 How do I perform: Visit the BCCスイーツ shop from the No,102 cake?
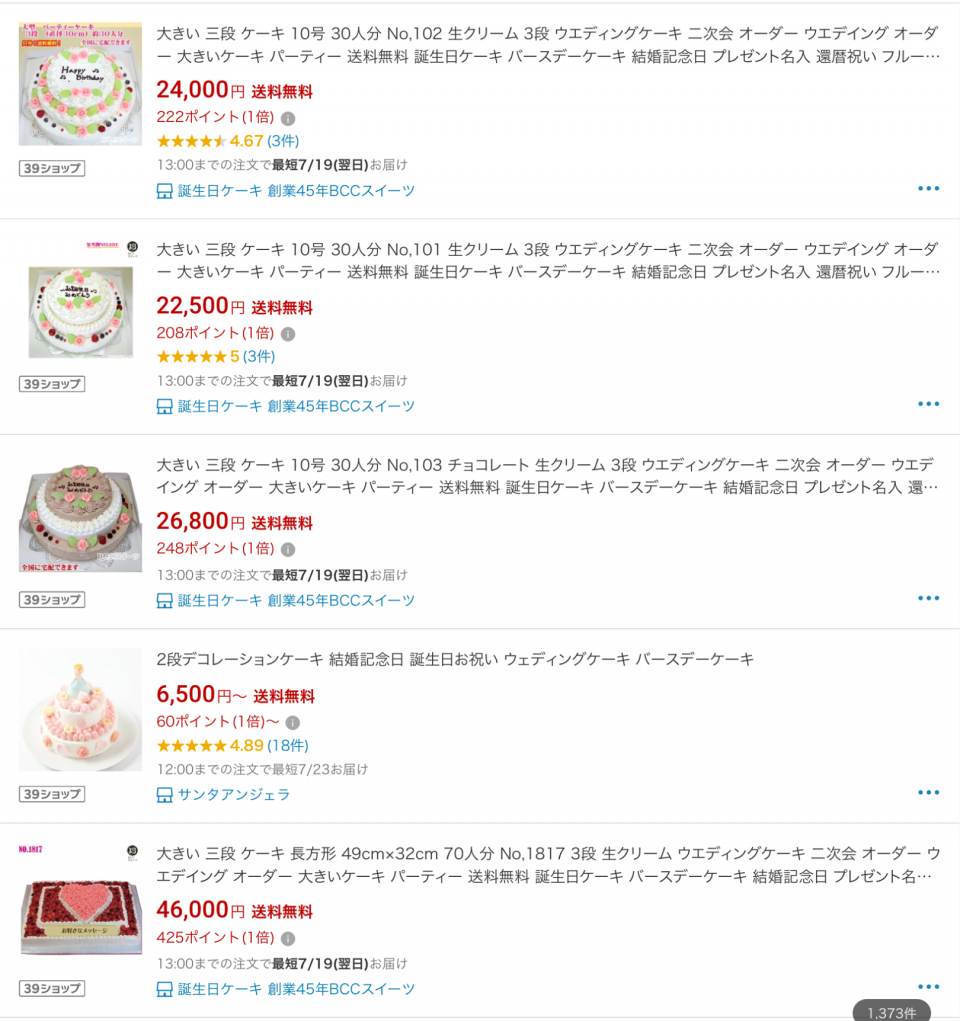pyautogui.click(x=296, y=190)
